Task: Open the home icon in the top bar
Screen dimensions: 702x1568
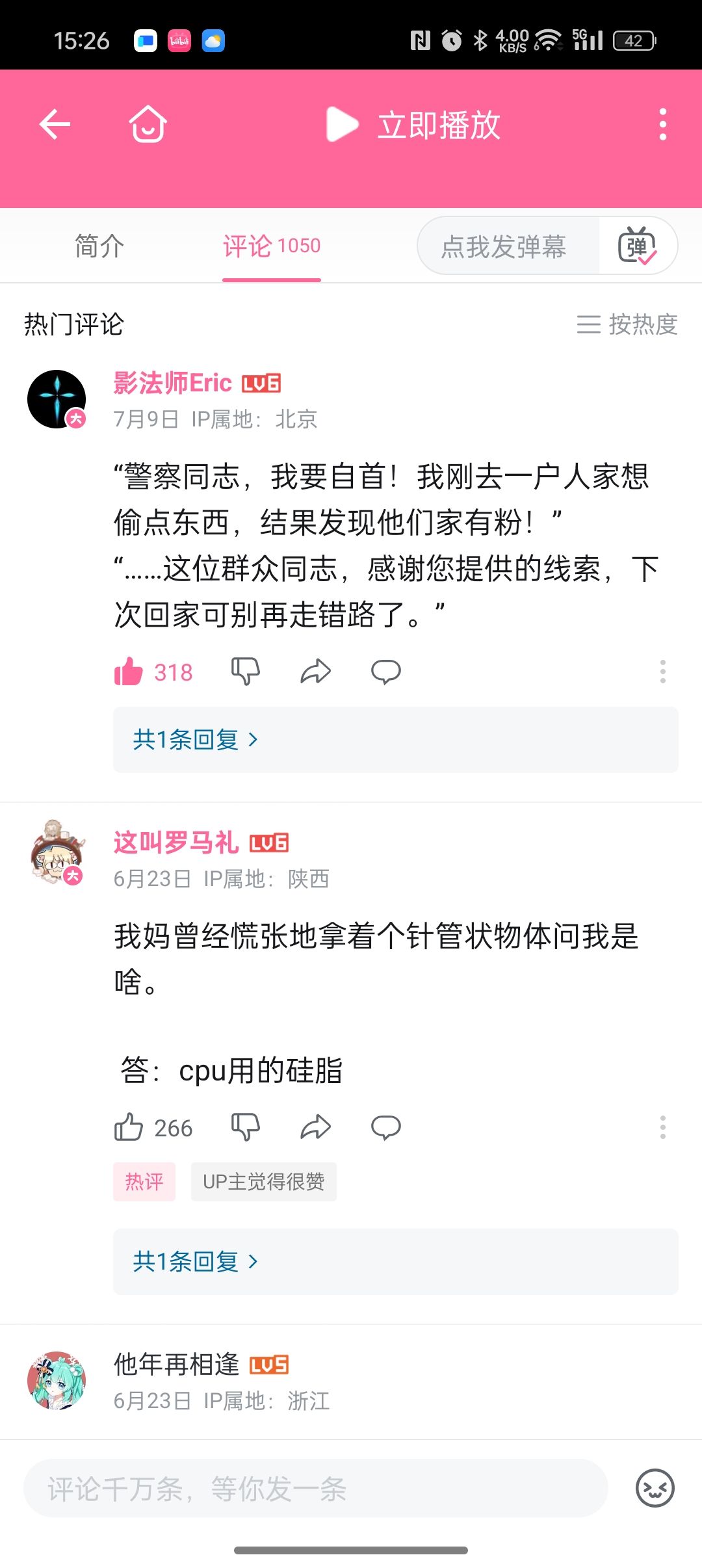Action: tap(148, 124)
